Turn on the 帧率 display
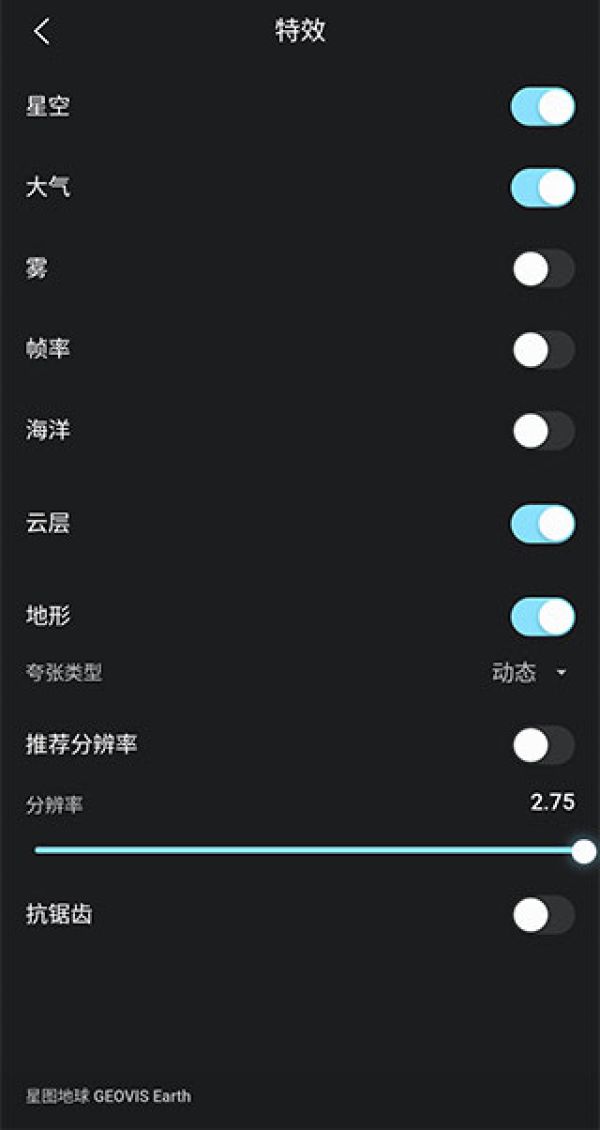The height and width of the screenshot is (1130, 600). click(543, 350)
